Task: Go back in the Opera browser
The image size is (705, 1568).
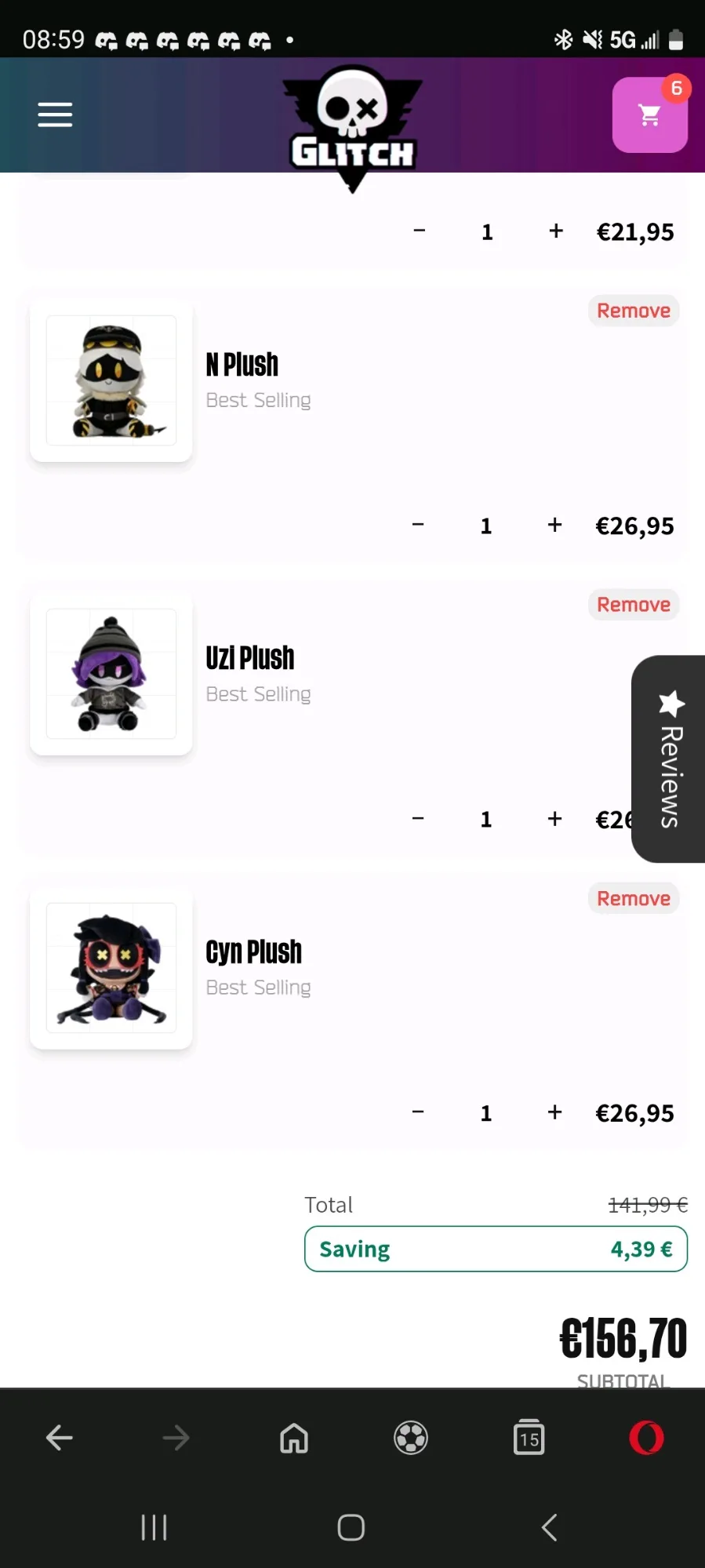Action: pos(60,1438)
